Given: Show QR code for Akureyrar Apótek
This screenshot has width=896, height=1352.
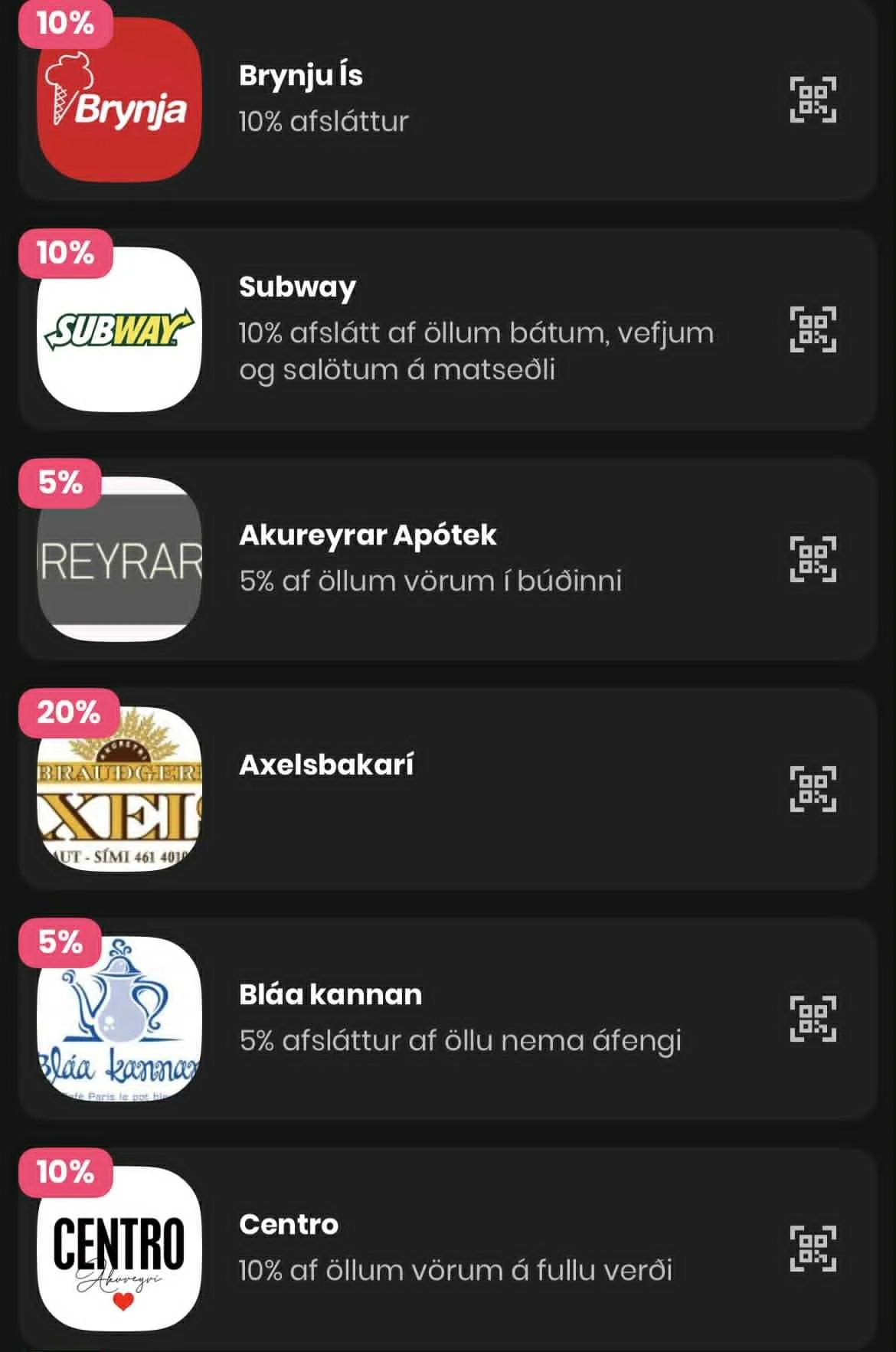Looking at the screenshot, I should 813,559.
